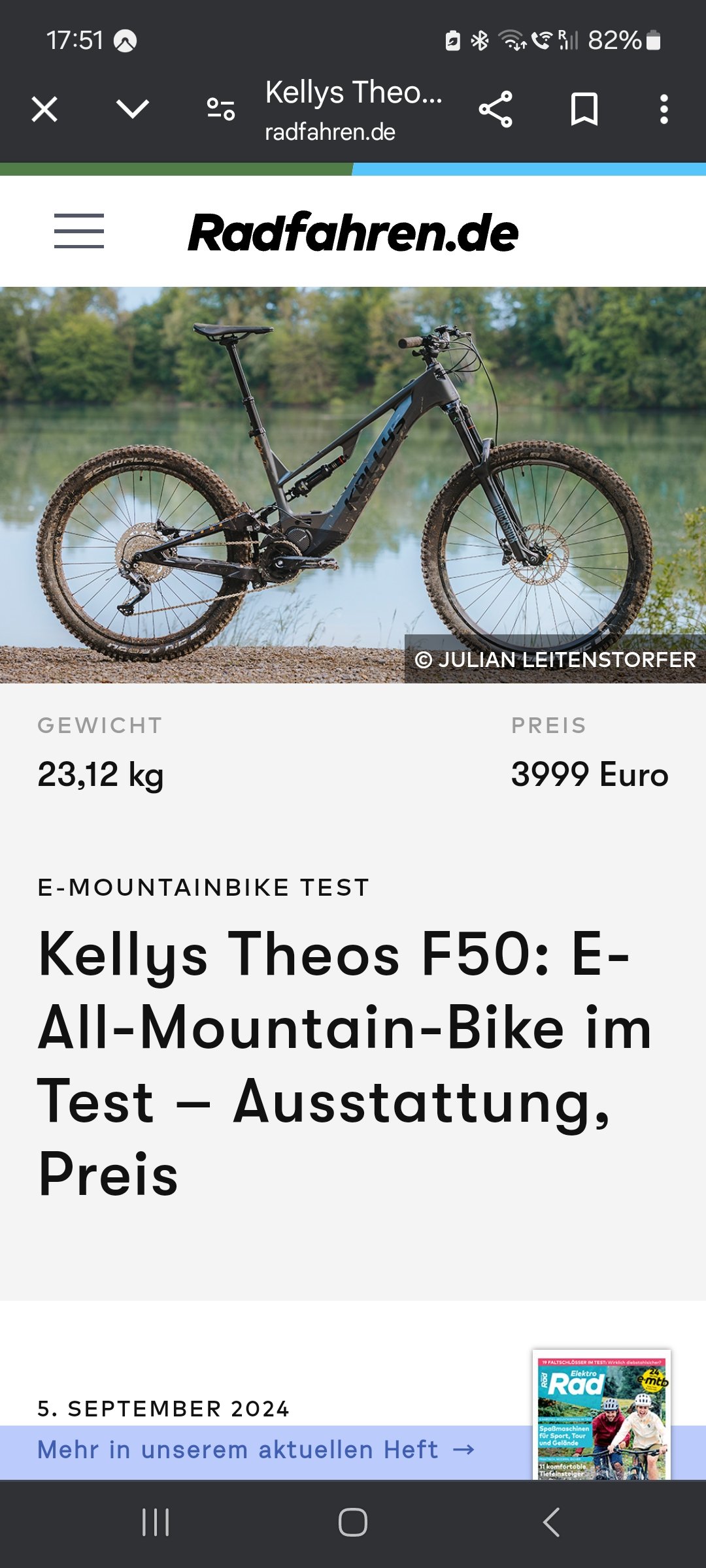
Task: Minimize the custom tab with the down chevron
Action: [133, 109]
